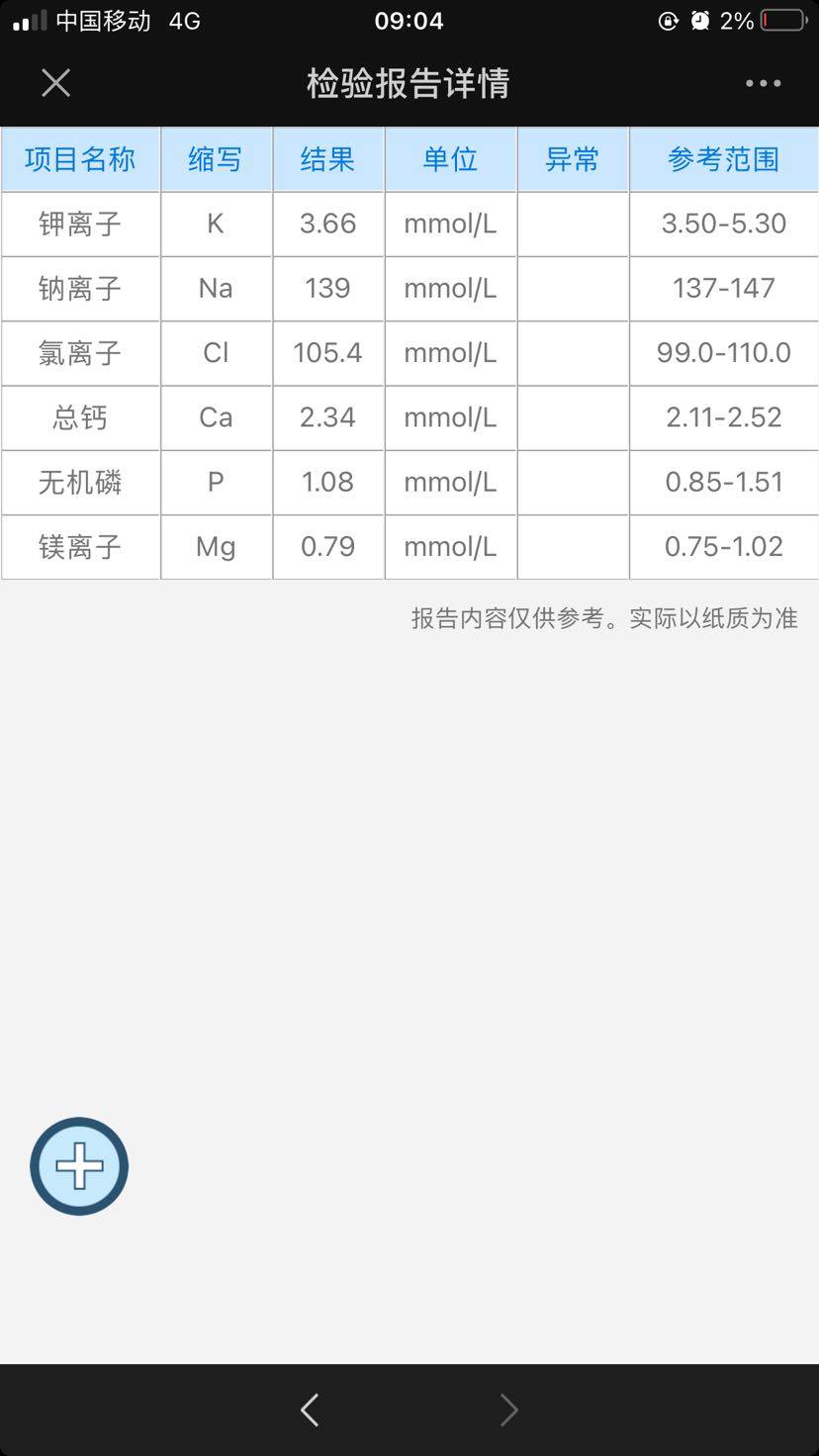
Task: Open the three-dot overflow menu
Action: [x=763, y=83]
